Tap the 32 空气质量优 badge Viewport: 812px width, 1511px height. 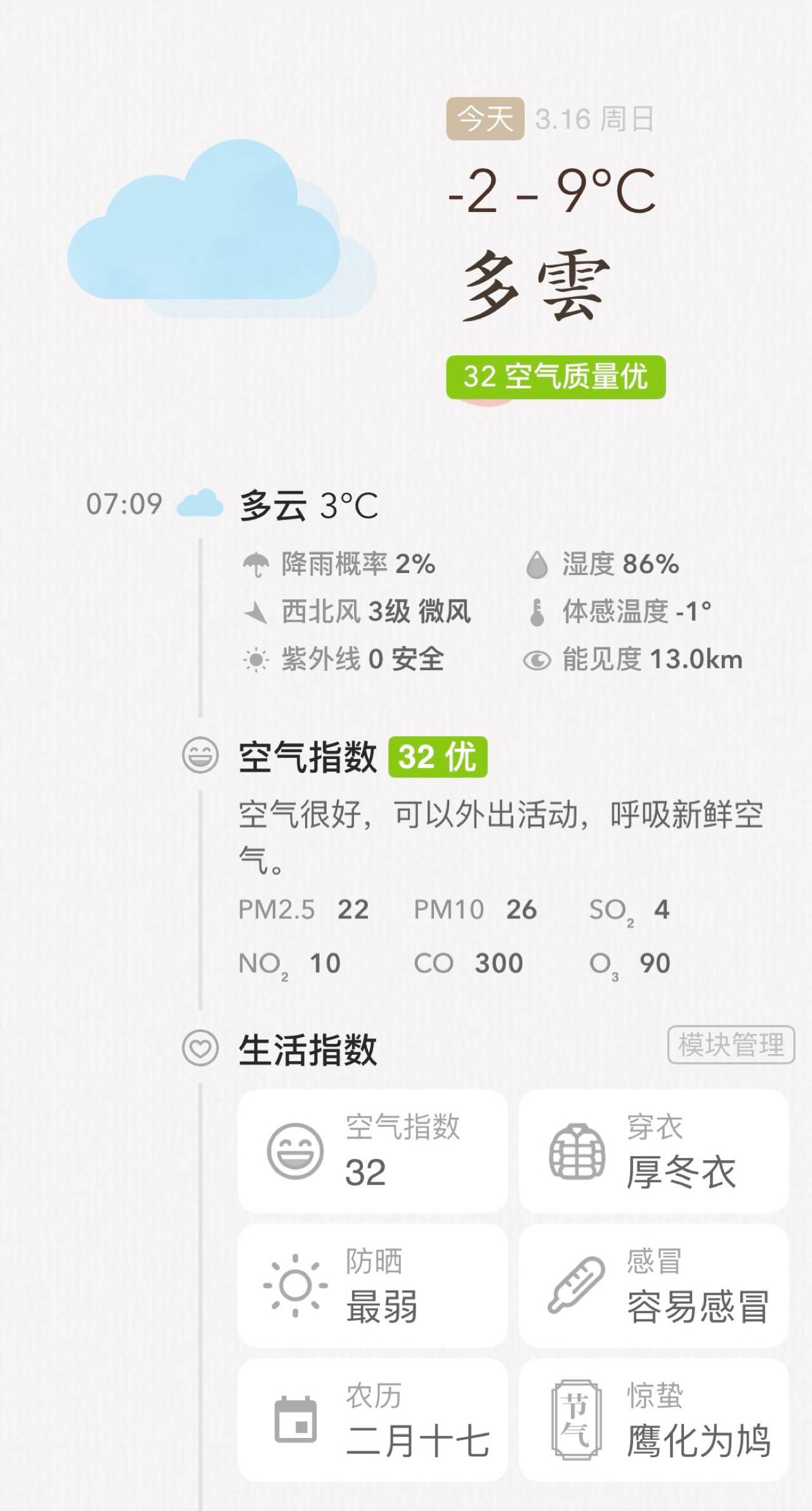555,377
